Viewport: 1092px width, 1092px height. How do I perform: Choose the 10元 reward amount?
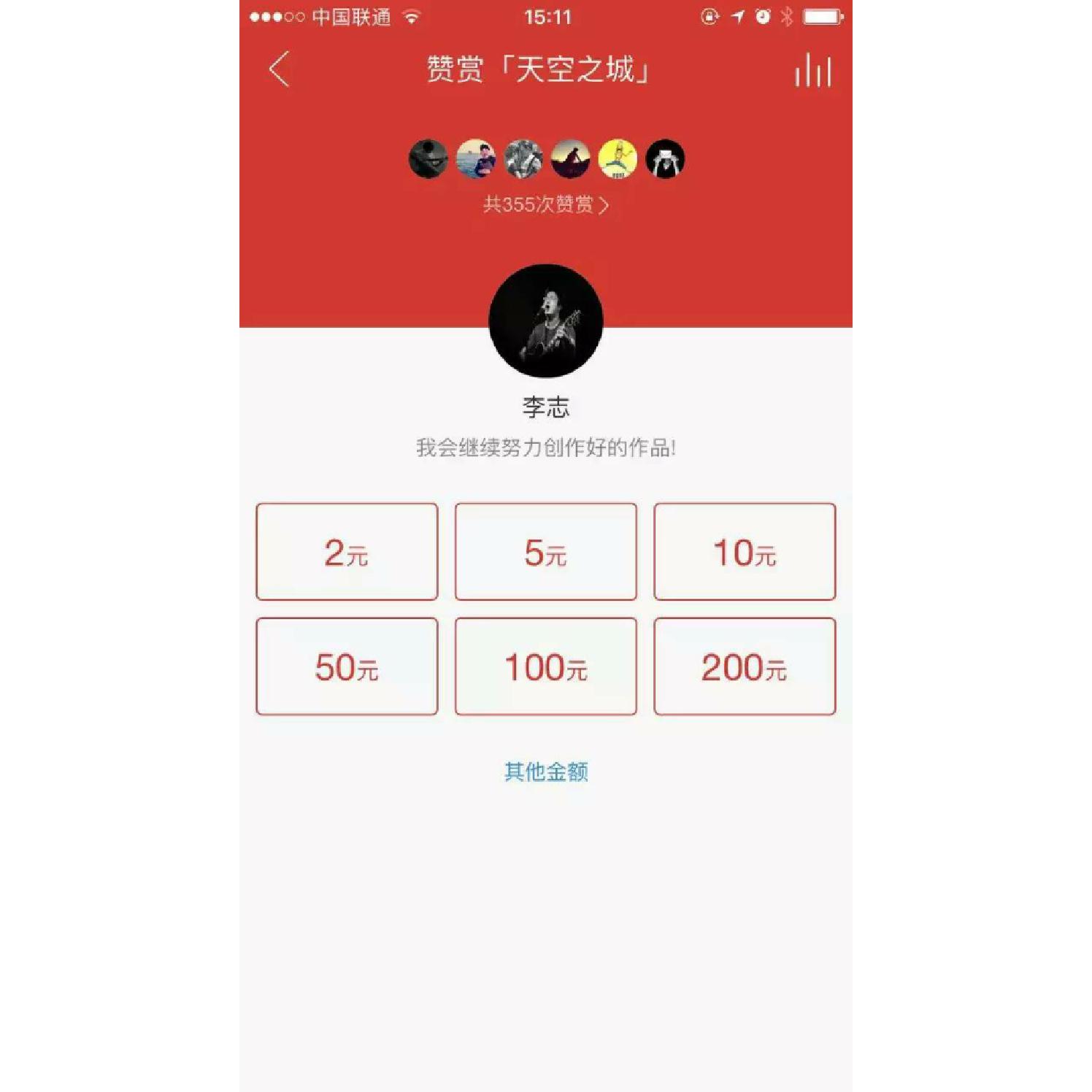point(744,552)
